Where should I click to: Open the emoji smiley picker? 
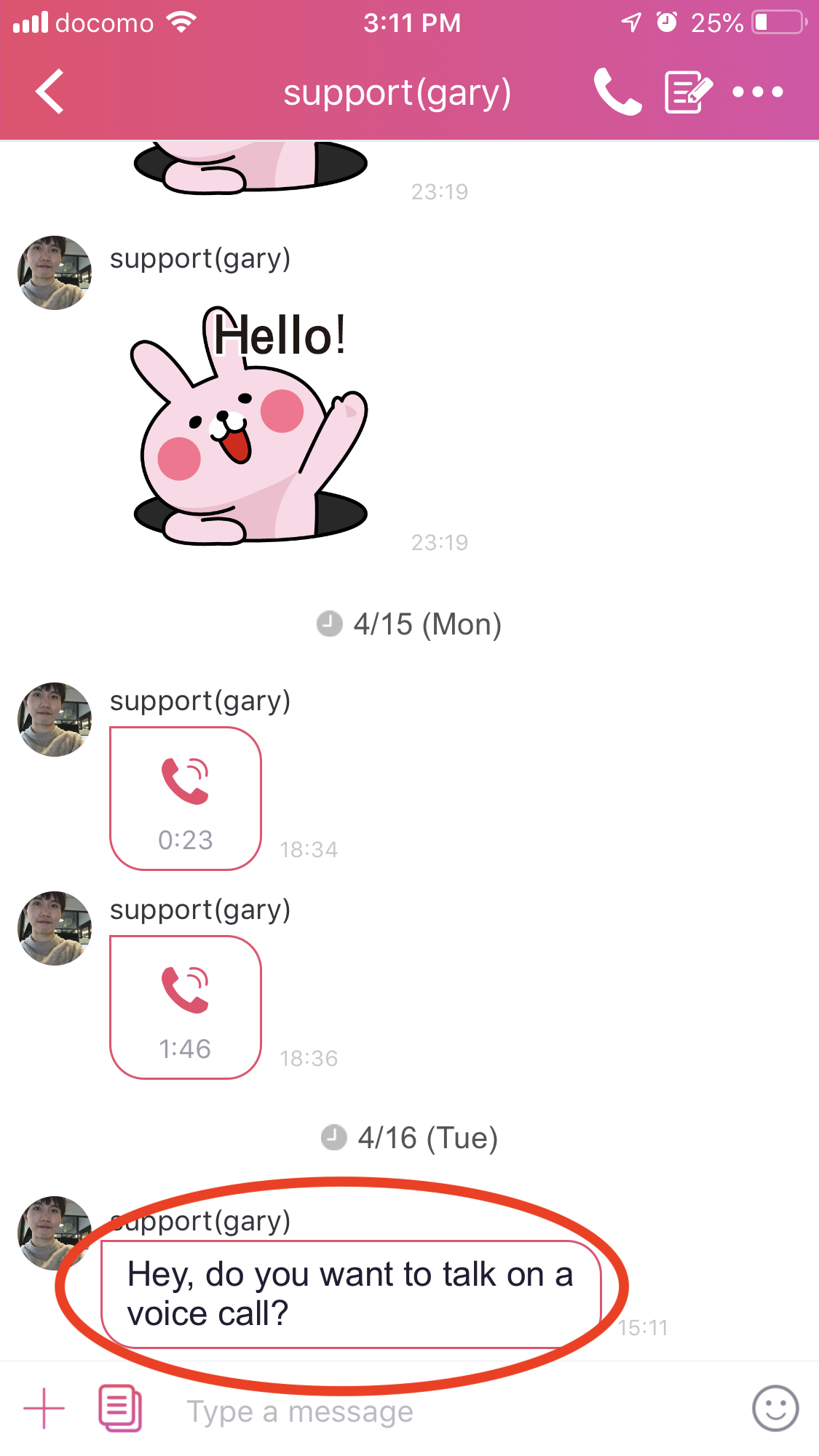pyautogui.click(x=775, y=1409)
